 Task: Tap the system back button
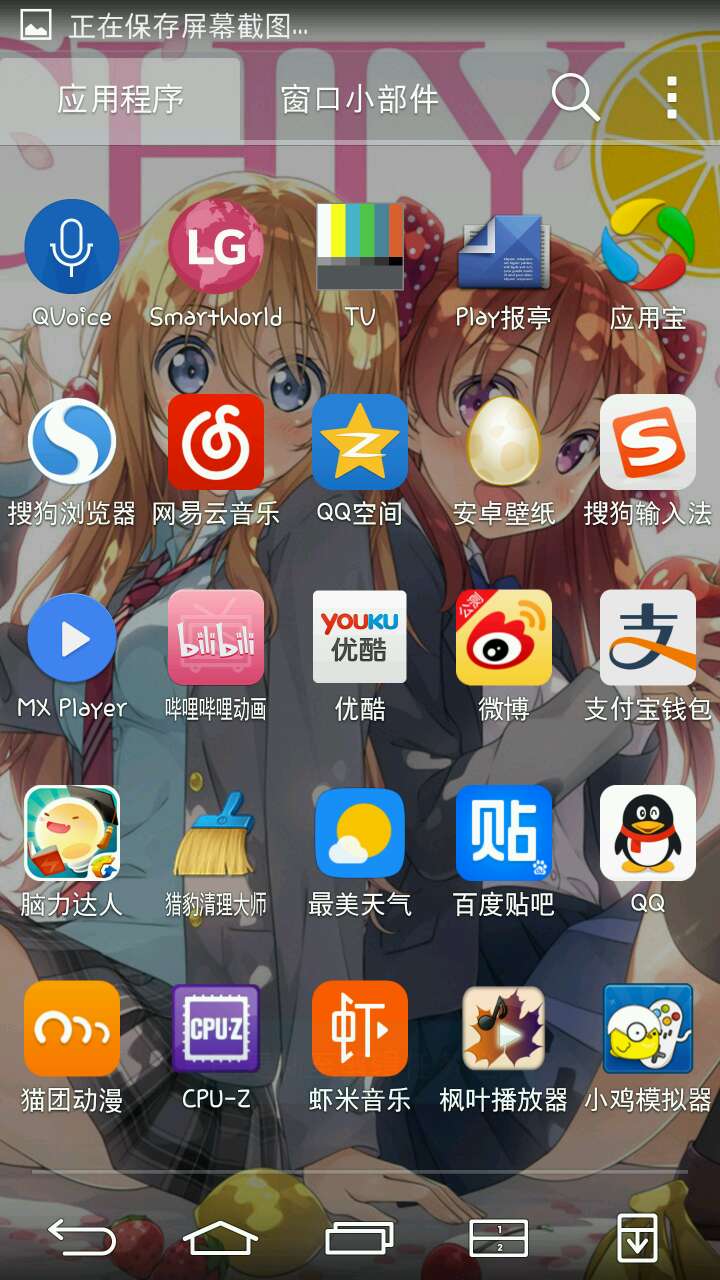(x=82, y=1238)
